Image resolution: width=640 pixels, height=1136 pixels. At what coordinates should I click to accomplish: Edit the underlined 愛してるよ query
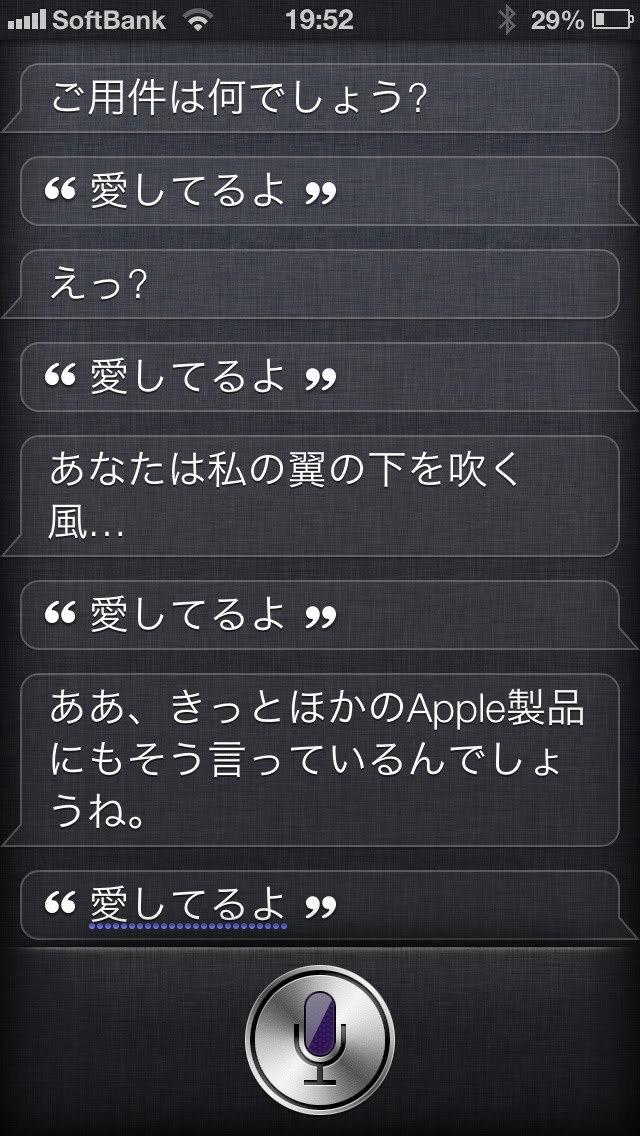coord(188,906)
